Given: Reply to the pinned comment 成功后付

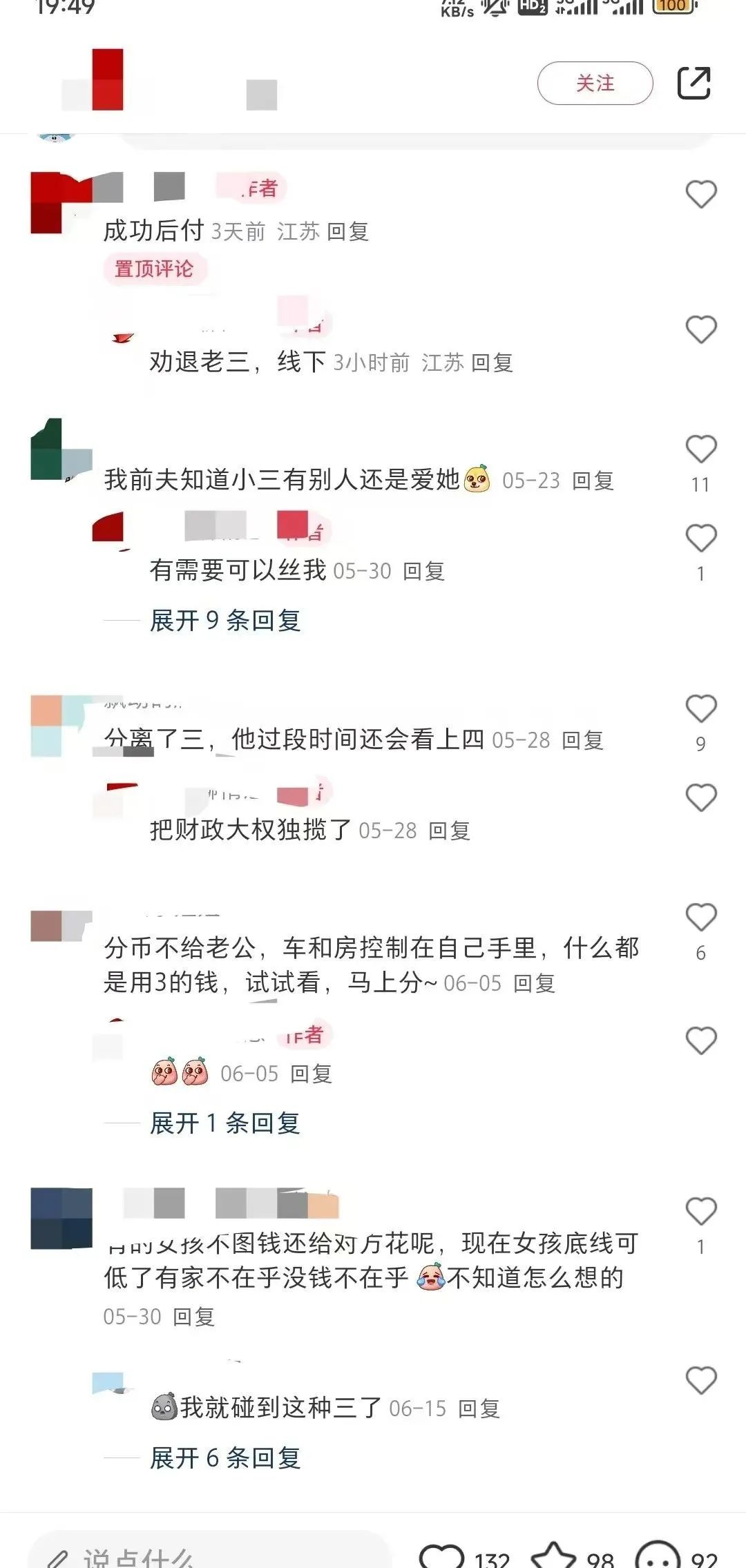Looking at the screenshot, I should (x=347, y=231).
